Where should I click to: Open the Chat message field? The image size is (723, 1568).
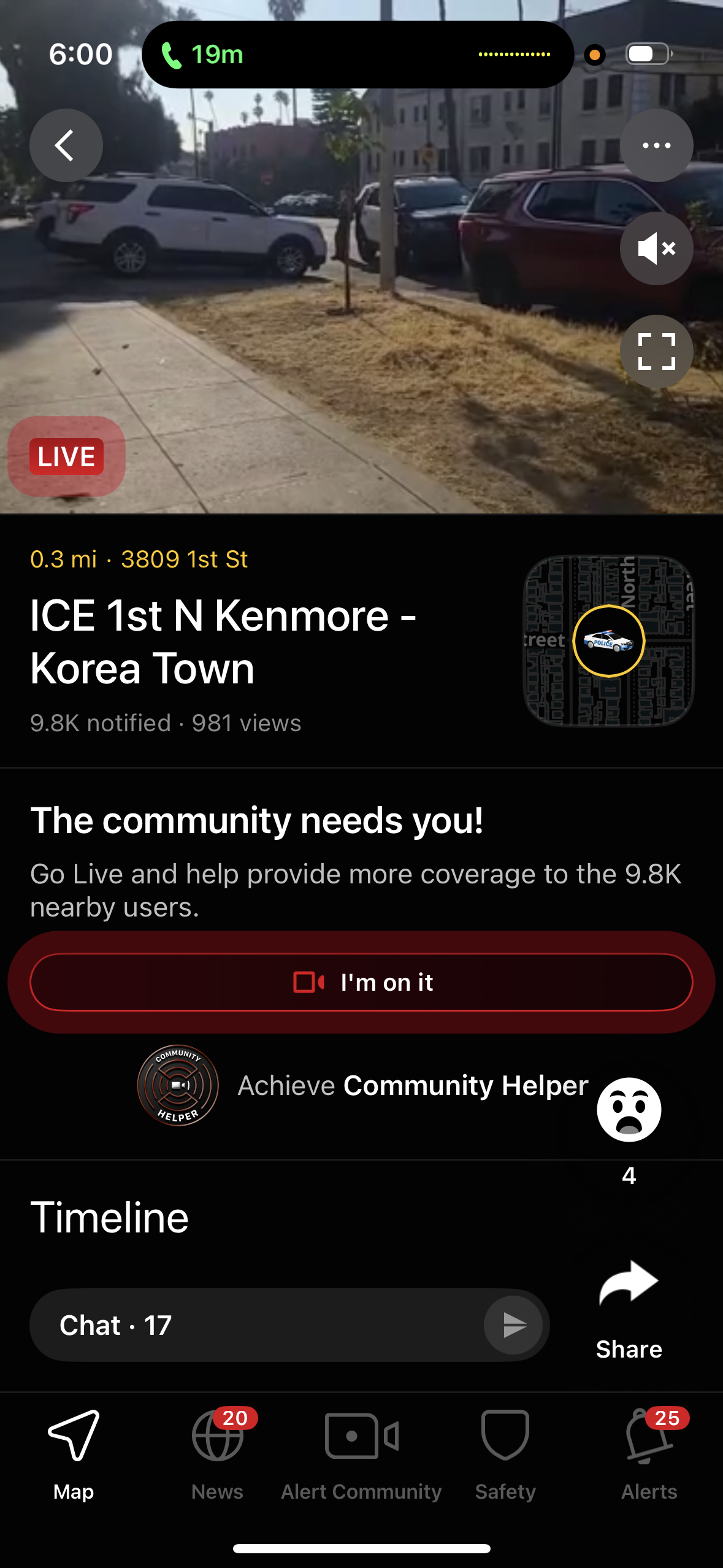[258, 1325]
